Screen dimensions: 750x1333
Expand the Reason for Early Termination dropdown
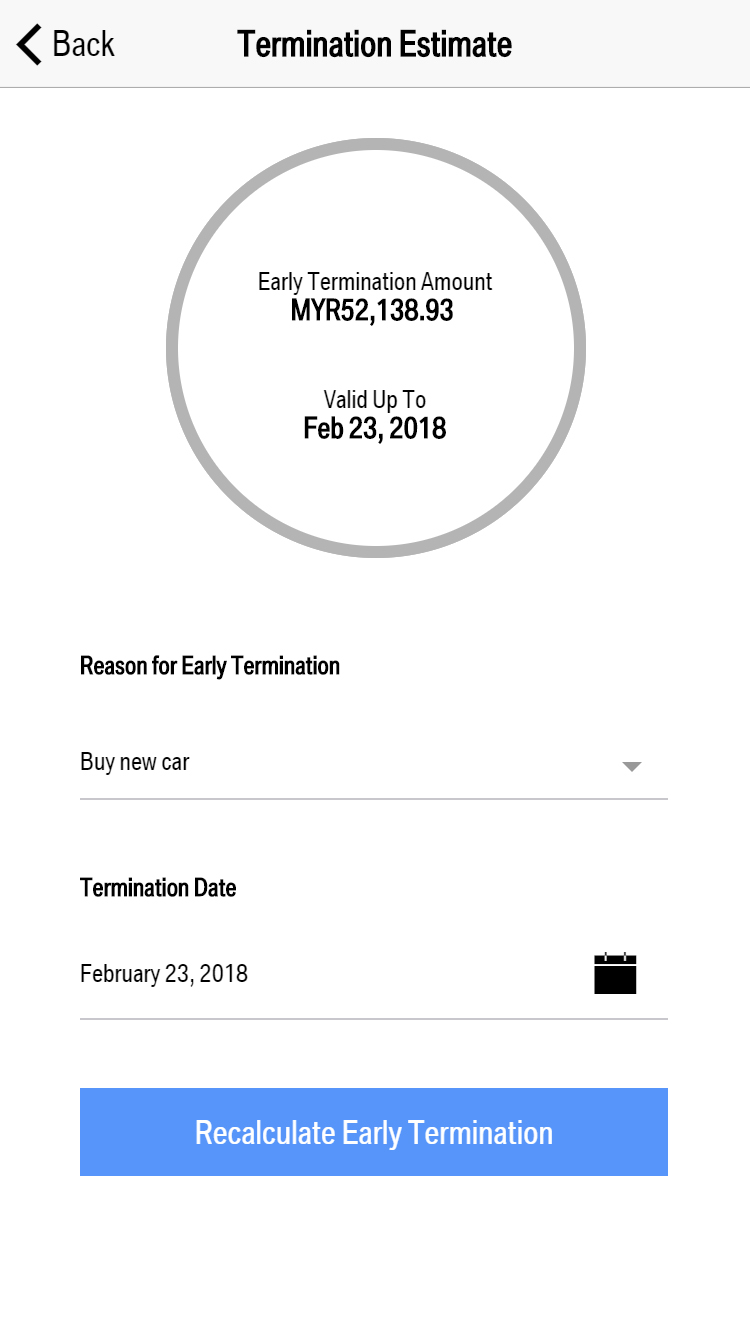tap(373, 763)
